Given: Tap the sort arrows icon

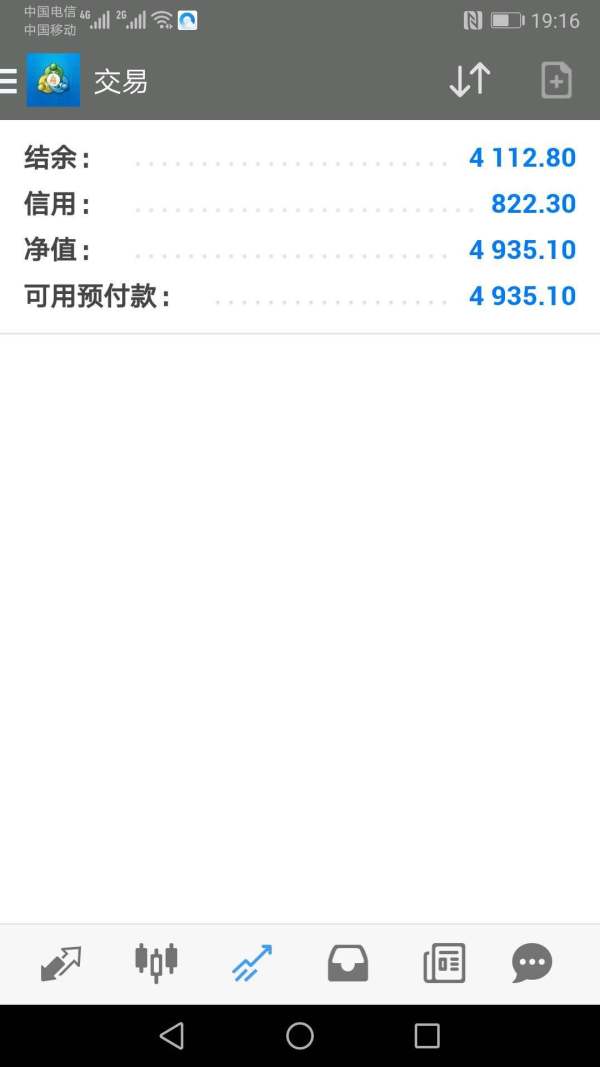Looking at the screenshot, I should point(469,80).
